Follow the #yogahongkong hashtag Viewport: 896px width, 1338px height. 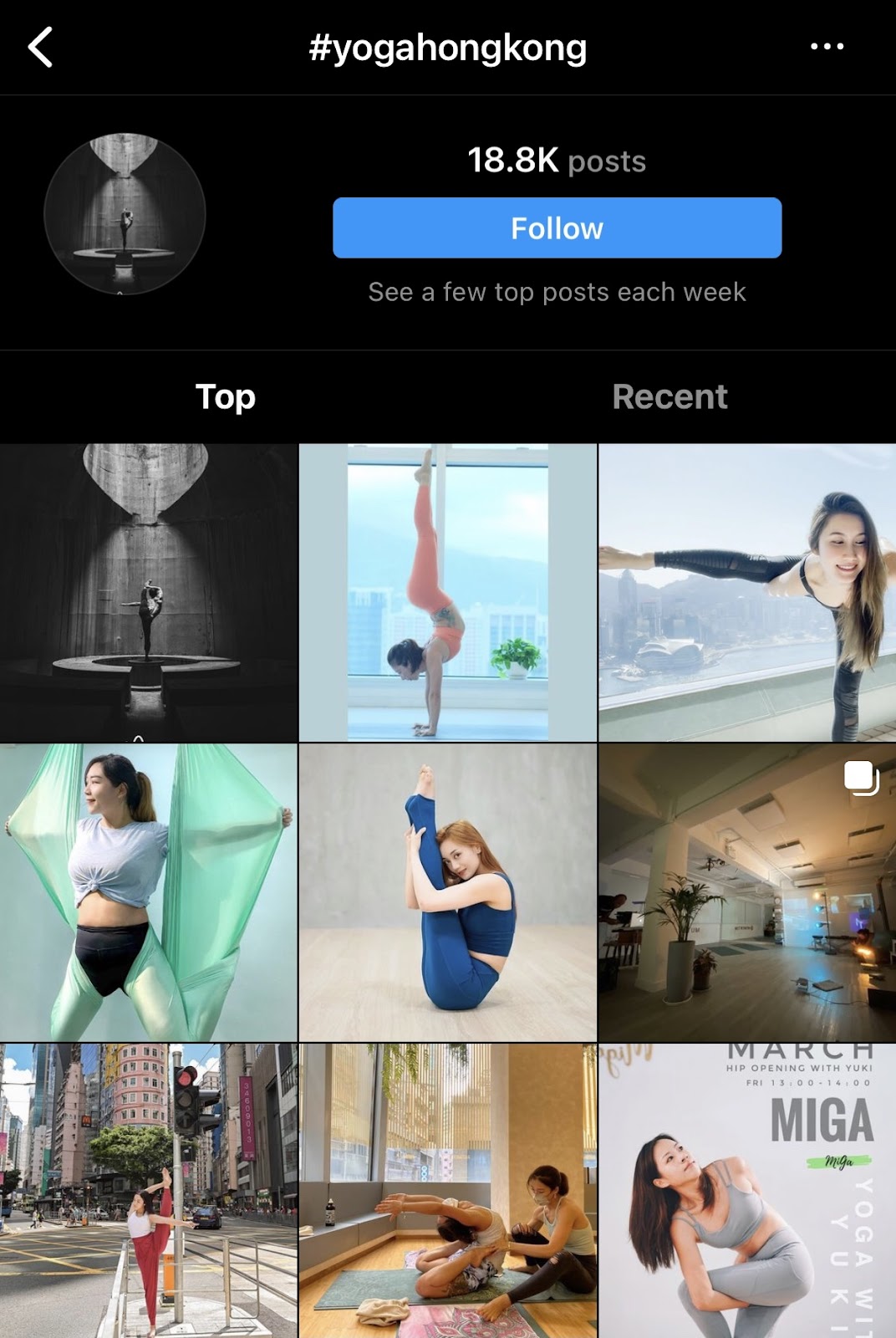pos(557,228)
